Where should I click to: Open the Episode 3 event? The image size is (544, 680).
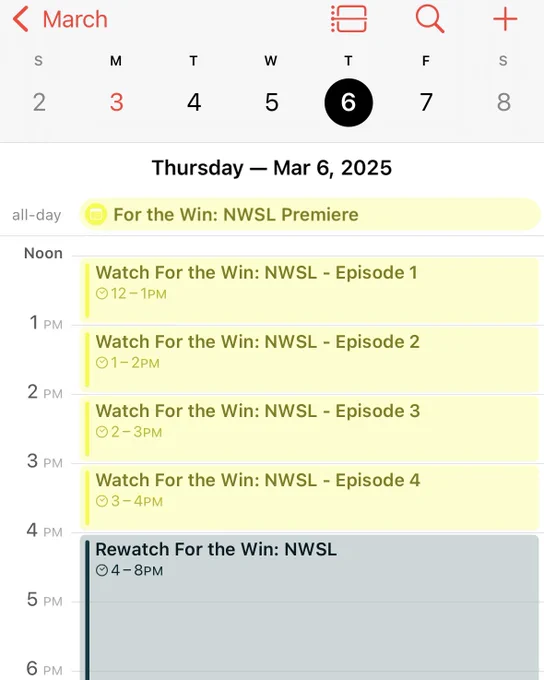click(310, 428)
